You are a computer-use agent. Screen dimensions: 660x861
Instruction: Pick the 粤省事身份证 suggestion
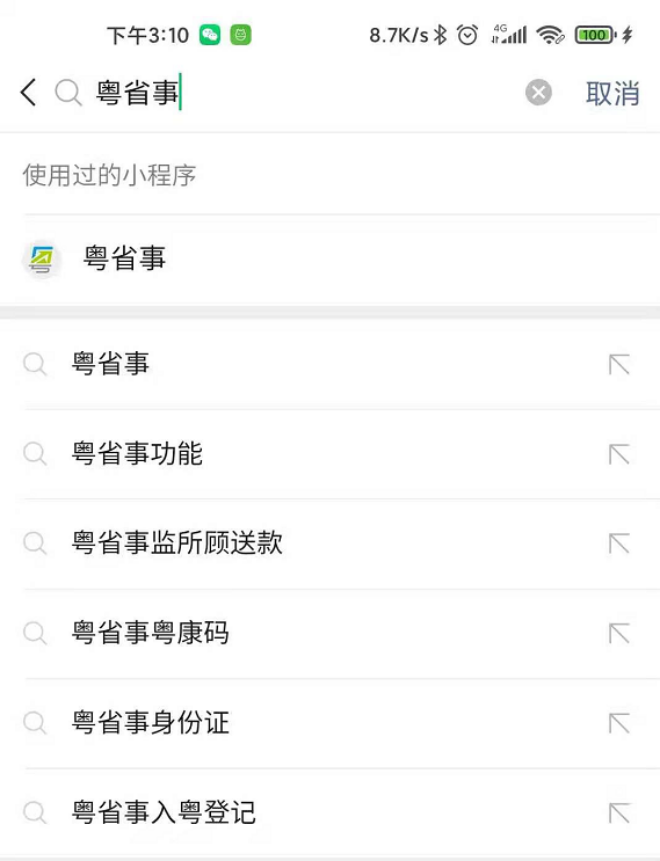coord(150,722)
